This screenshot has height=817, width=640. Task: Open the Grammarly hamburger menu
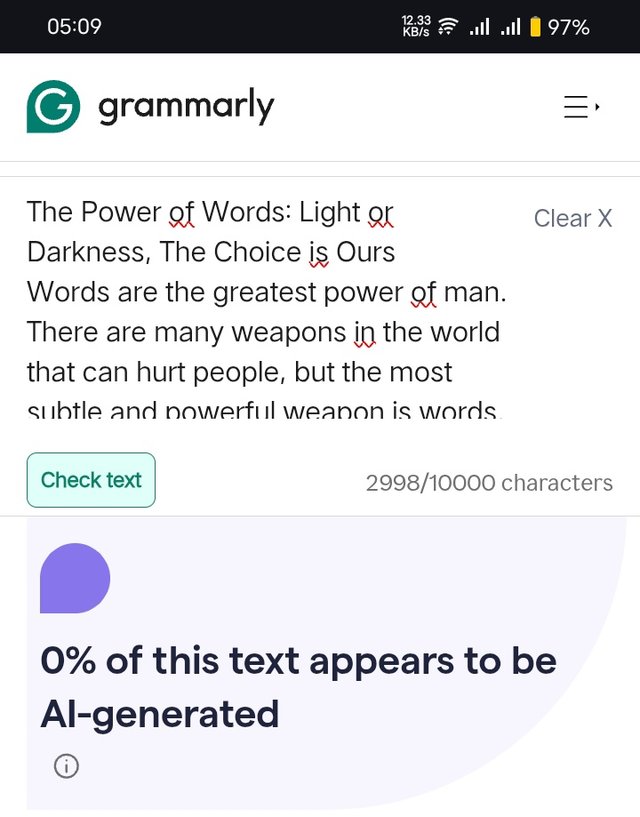(x=580, y=107)
